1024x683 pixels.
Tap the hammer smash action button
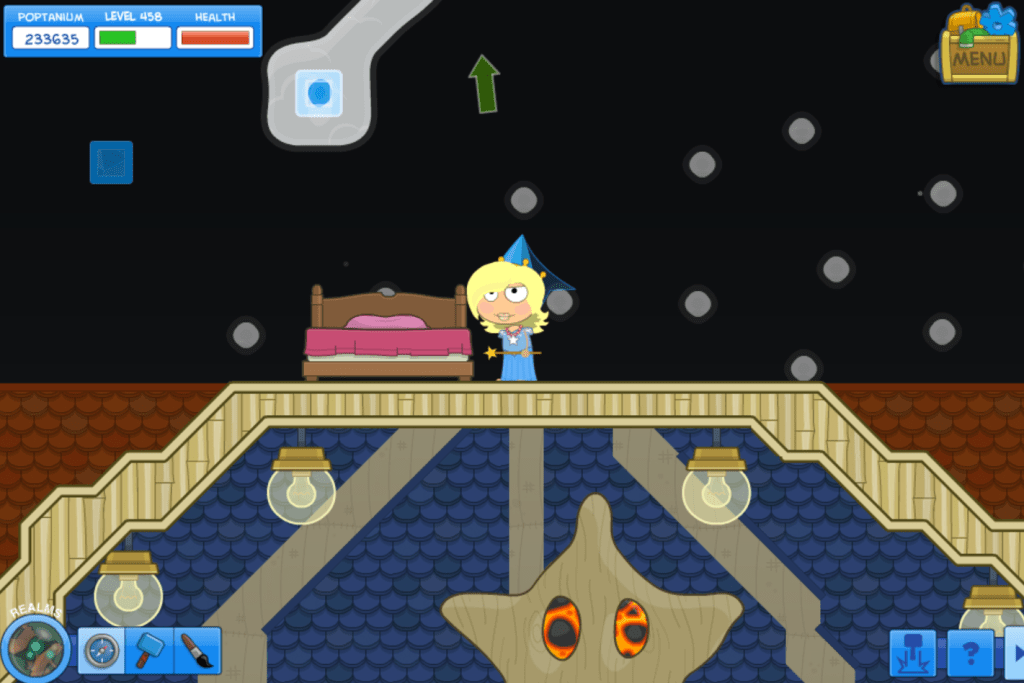tap(913, 653)
